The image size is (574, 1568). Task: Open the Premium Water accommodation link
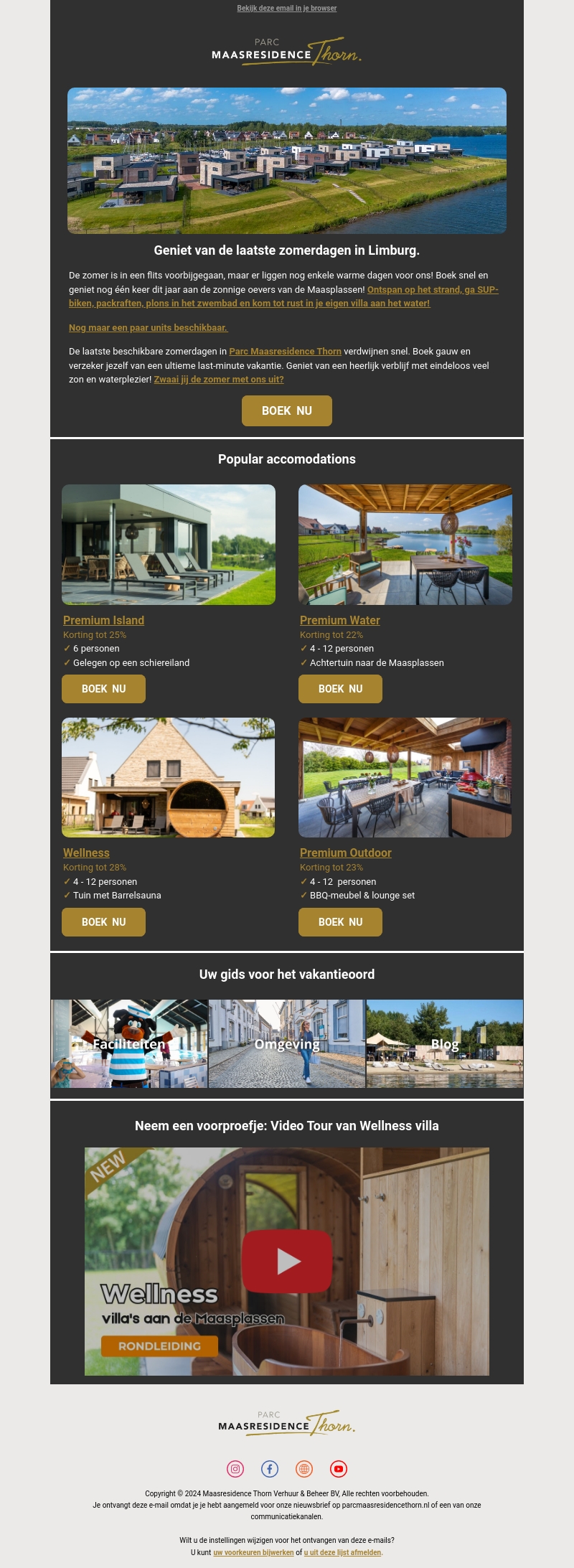[x=339, y=620]
